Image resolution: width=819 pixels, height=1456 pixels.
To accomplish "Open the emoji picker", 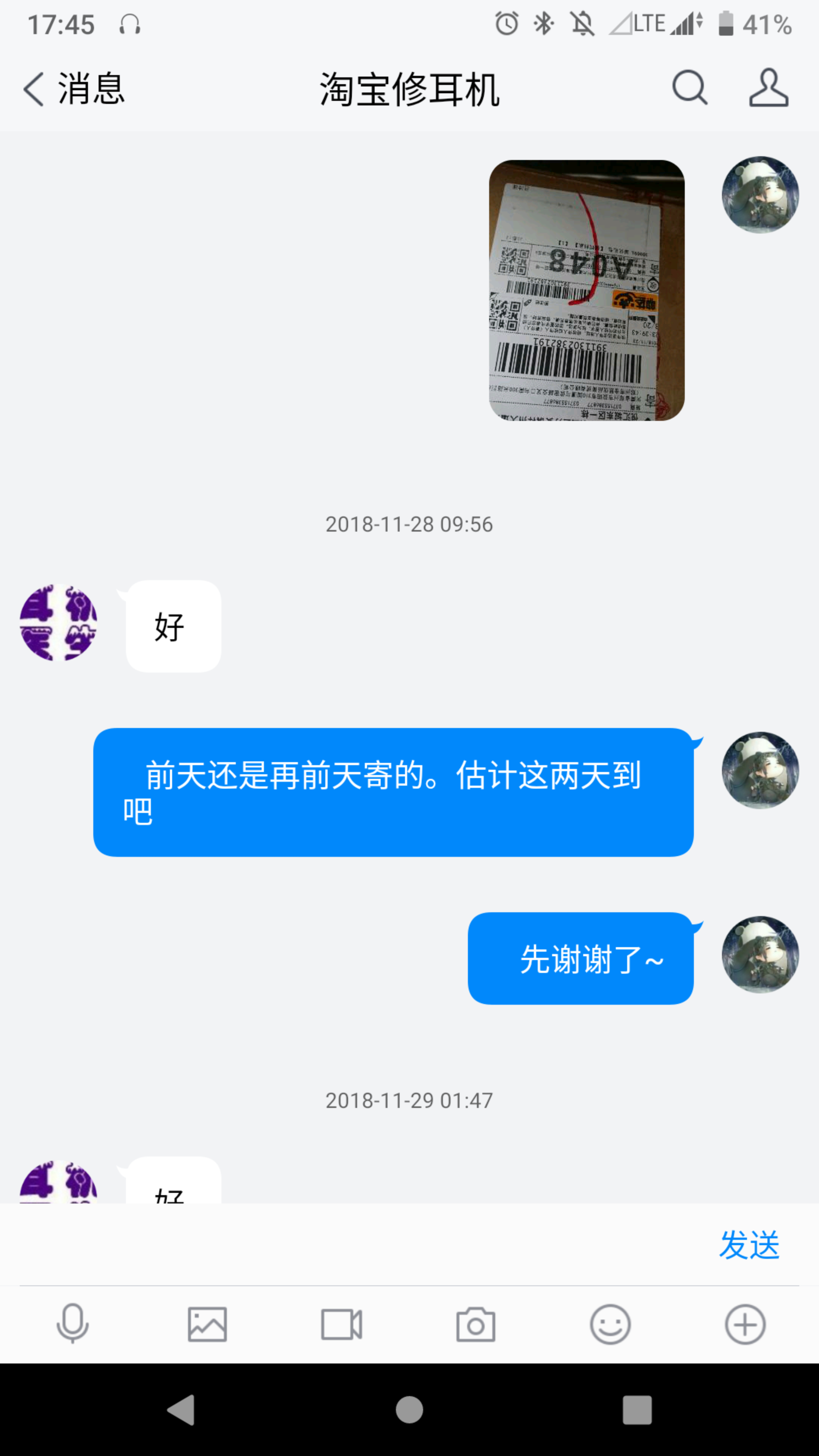I will pyautogui.click(x=610, y=1324).
